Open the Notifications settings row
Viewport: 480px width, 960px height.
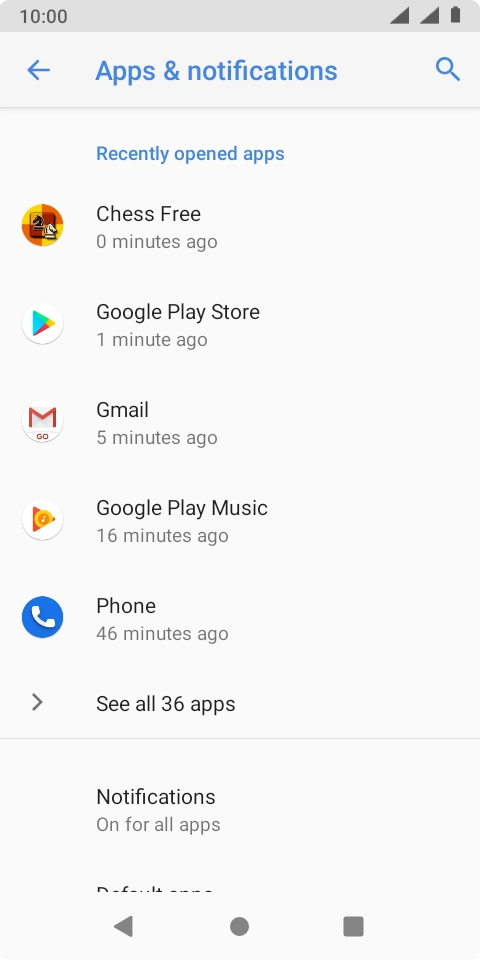click(x=240, y=810)
